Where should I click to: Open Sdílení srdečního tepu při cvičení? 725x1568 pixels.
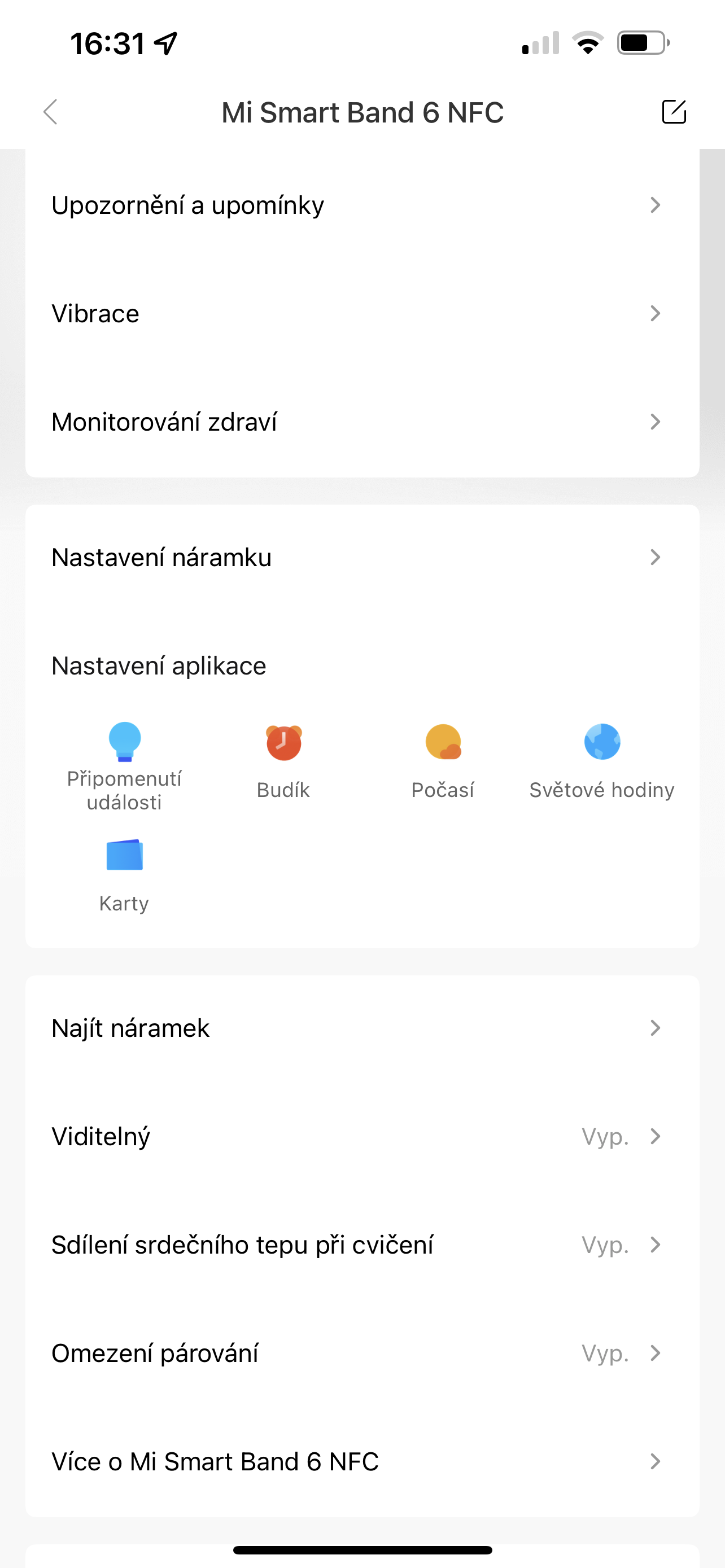[x=361, y=1245]
